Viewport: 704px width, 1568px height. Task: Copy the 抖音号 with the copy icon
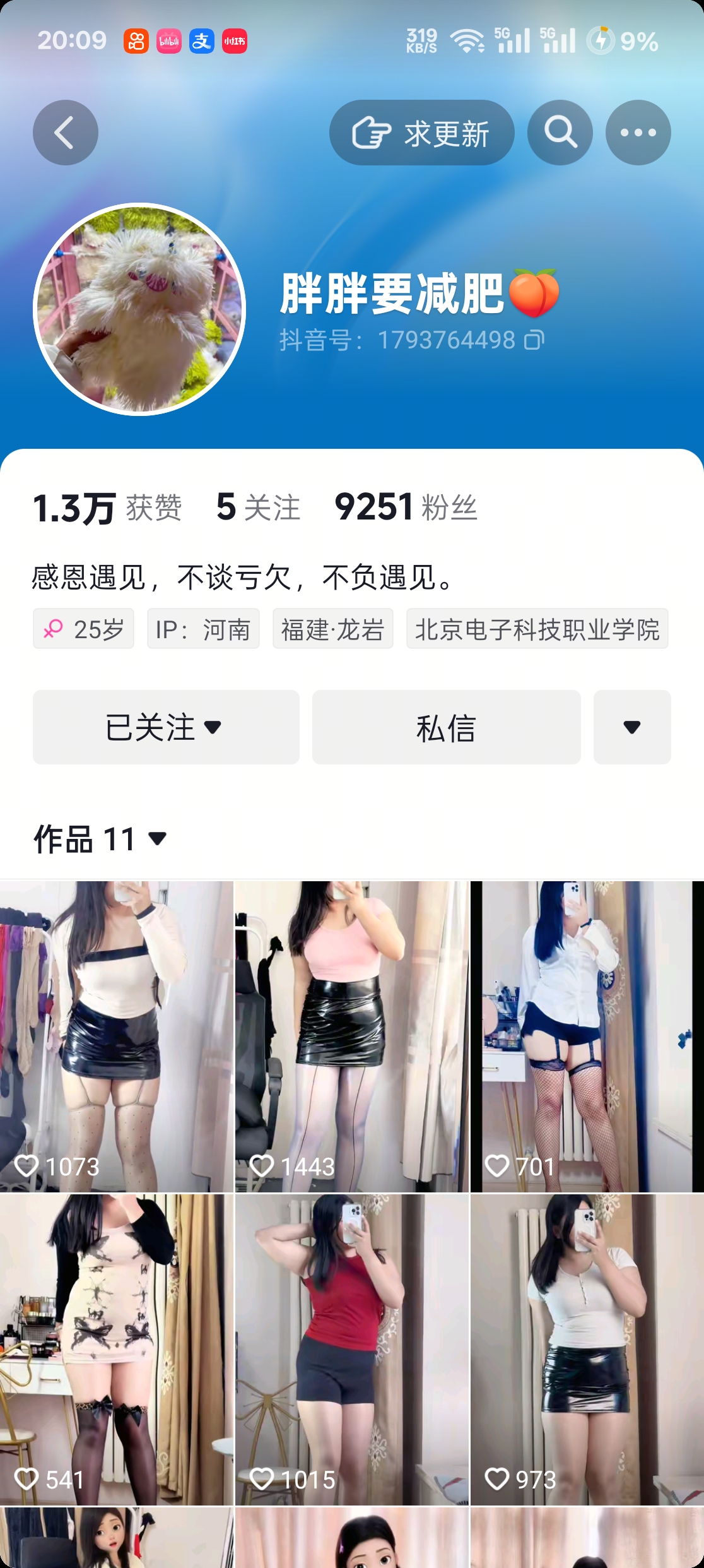click(534, 340)
